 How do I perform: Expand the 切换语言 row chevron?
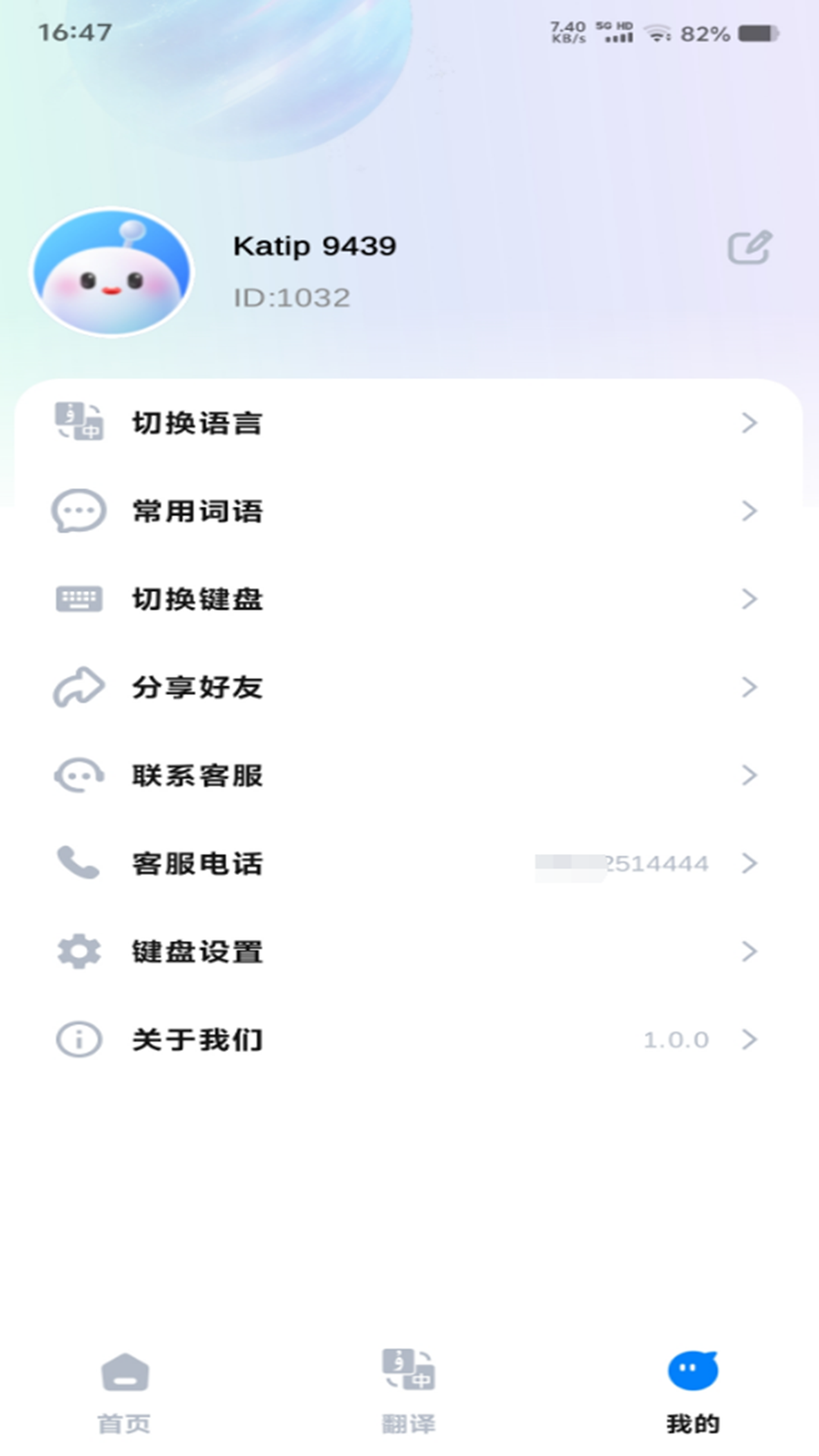[x=749, y=423]
